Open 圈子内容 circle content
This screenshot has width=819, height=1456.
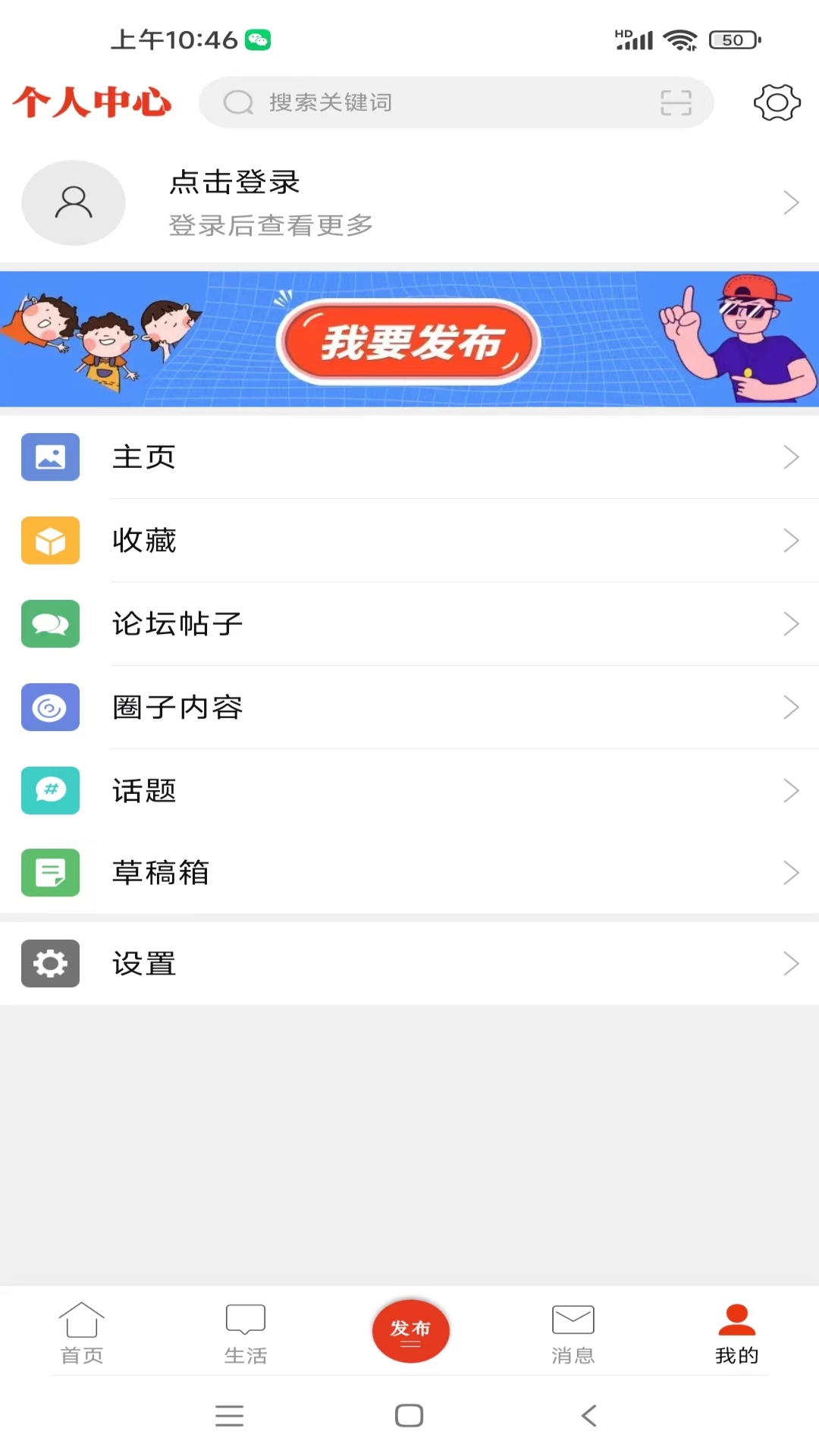409,708
